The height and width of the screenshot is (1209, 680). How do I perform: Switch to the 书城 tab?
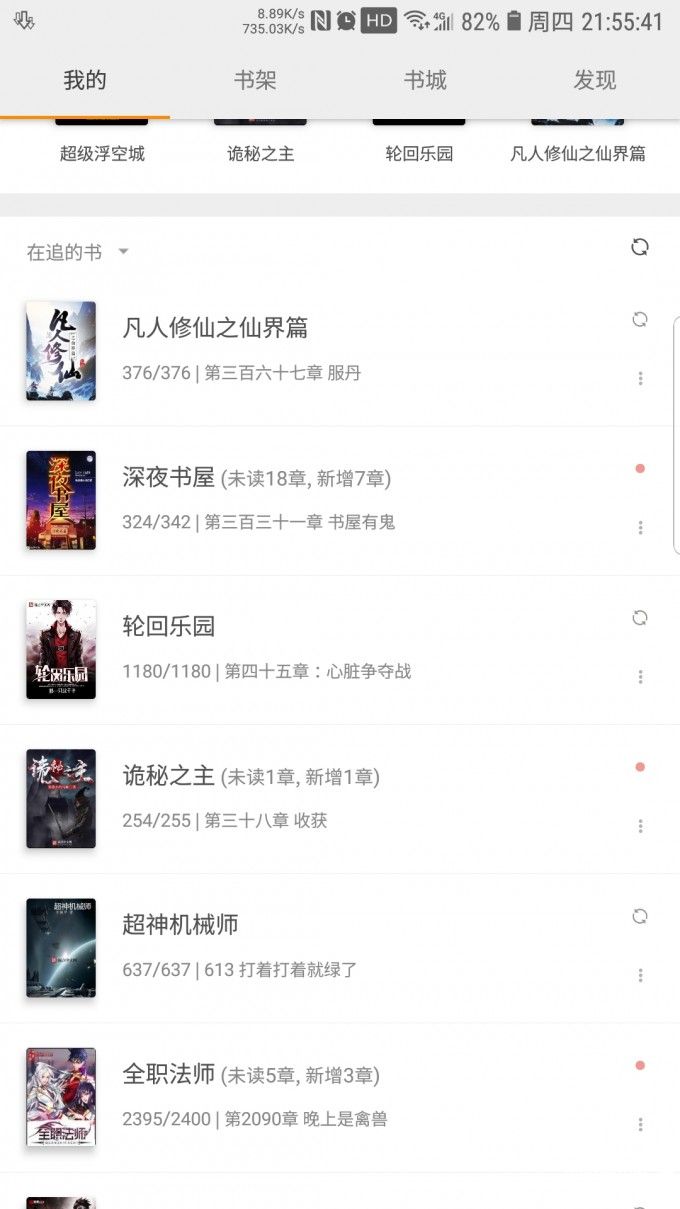point(425,81)
